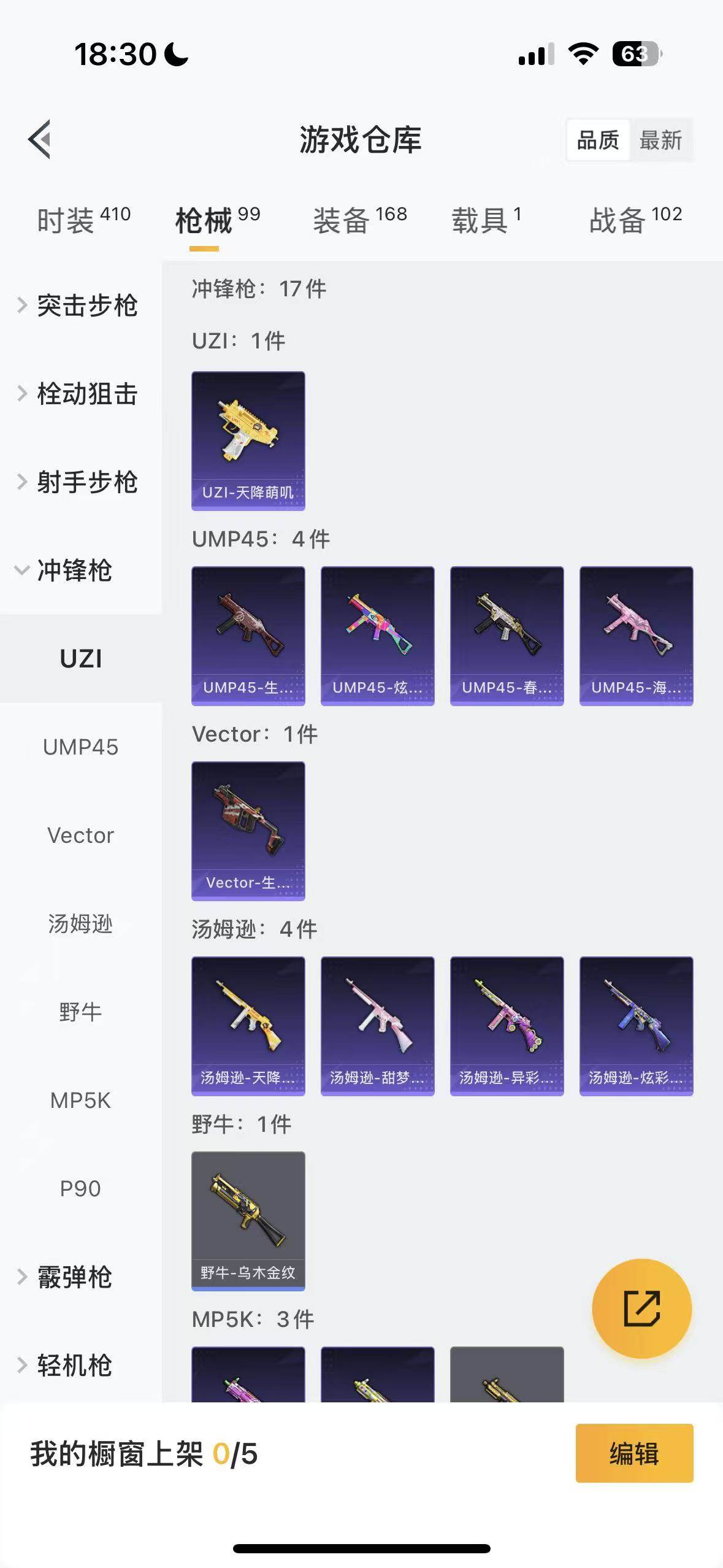Switch to the 战备 tab
Screen dimensions: 723x1568
pos(635,220)
